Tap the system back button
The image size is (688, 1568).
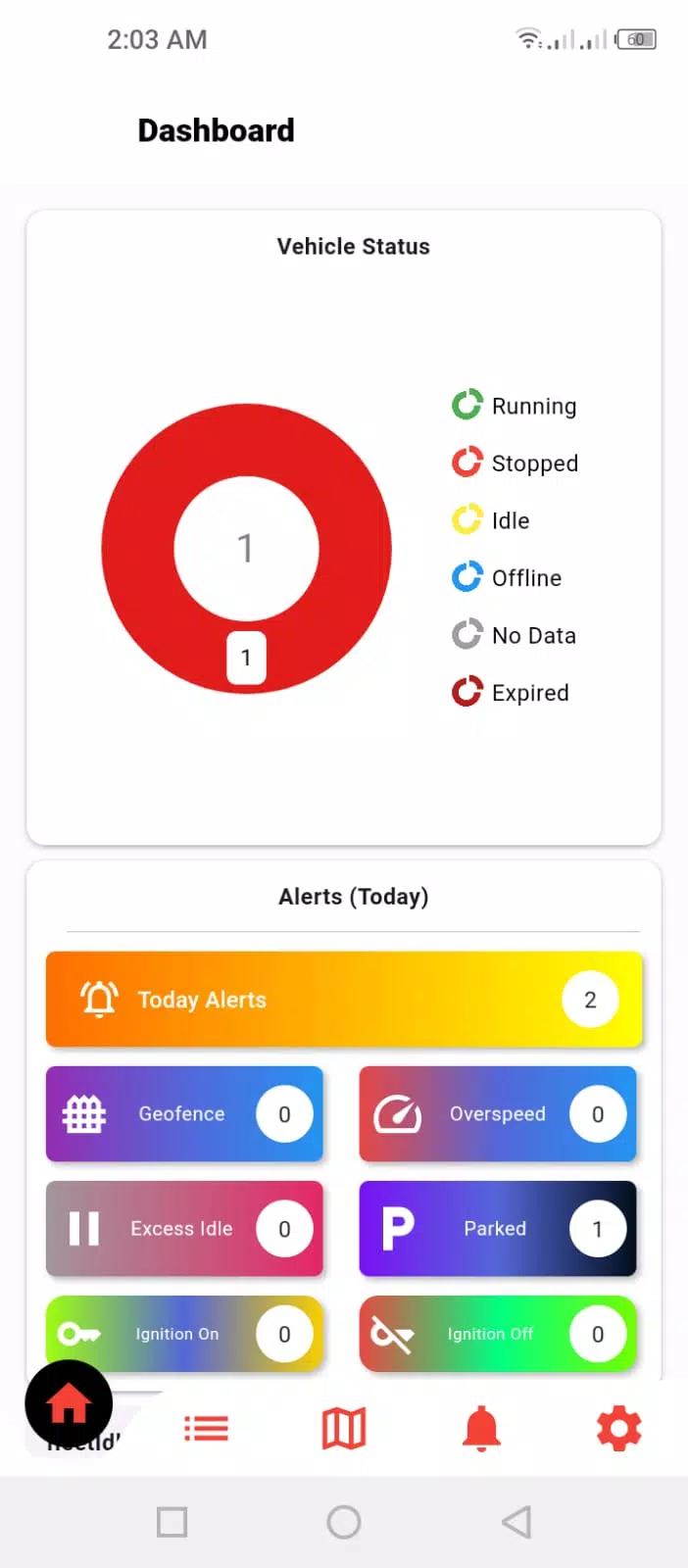pyautogui.click(x=516, y=1522)
